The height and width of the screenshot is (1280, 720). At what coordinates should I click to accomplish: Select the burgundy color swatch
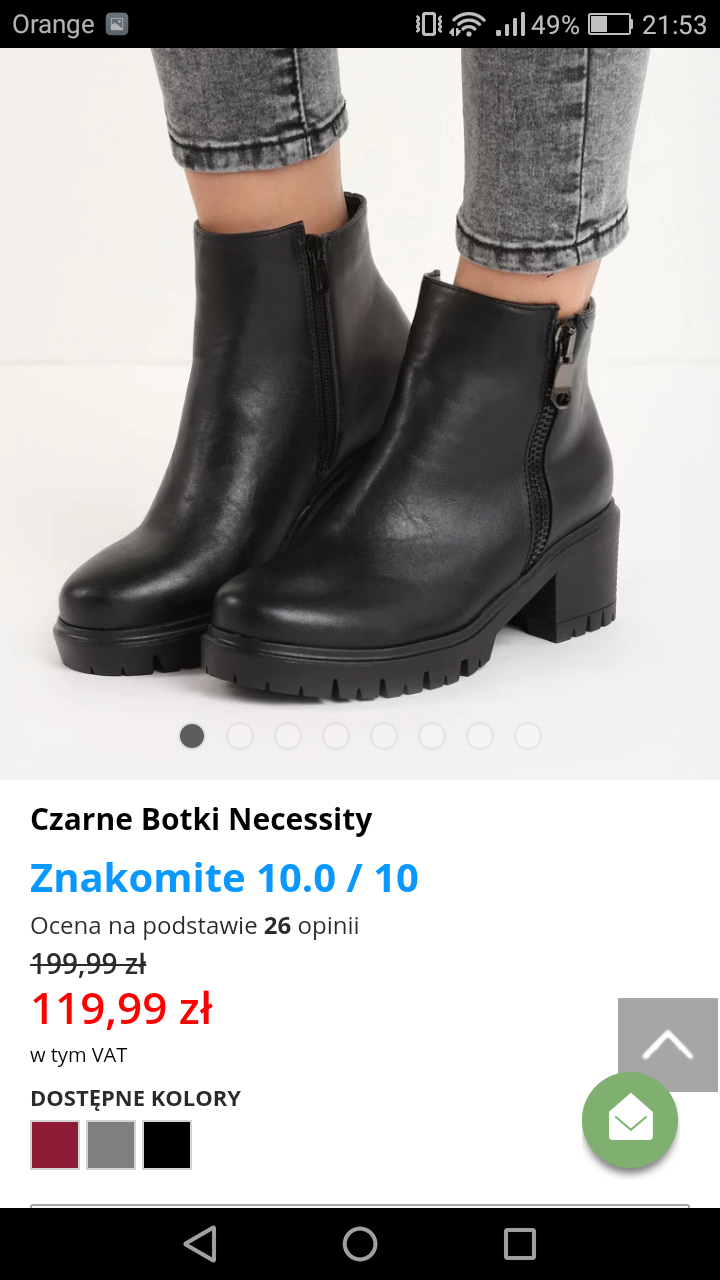coord(55,1145)
